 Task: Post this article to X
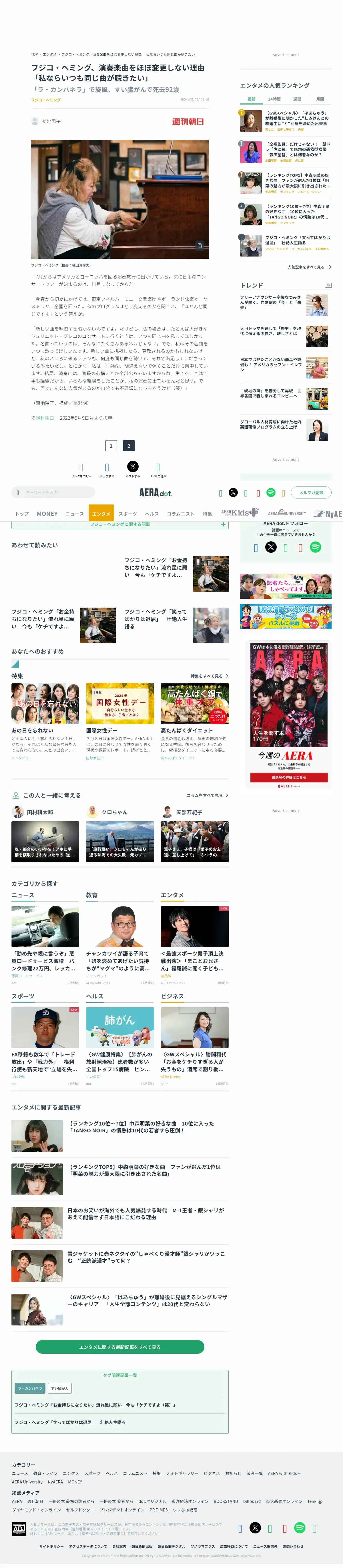(x=132, y=468)
